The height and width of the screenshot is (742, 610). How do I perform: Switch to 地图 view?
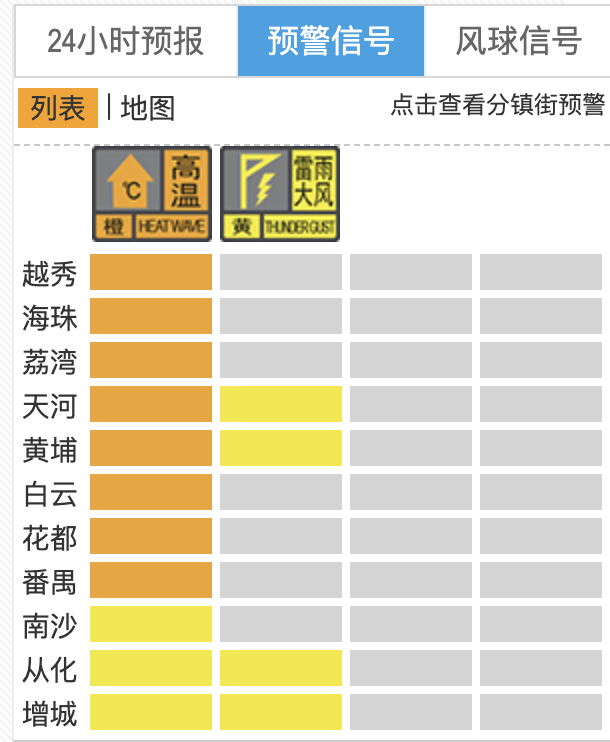[148, 108]
